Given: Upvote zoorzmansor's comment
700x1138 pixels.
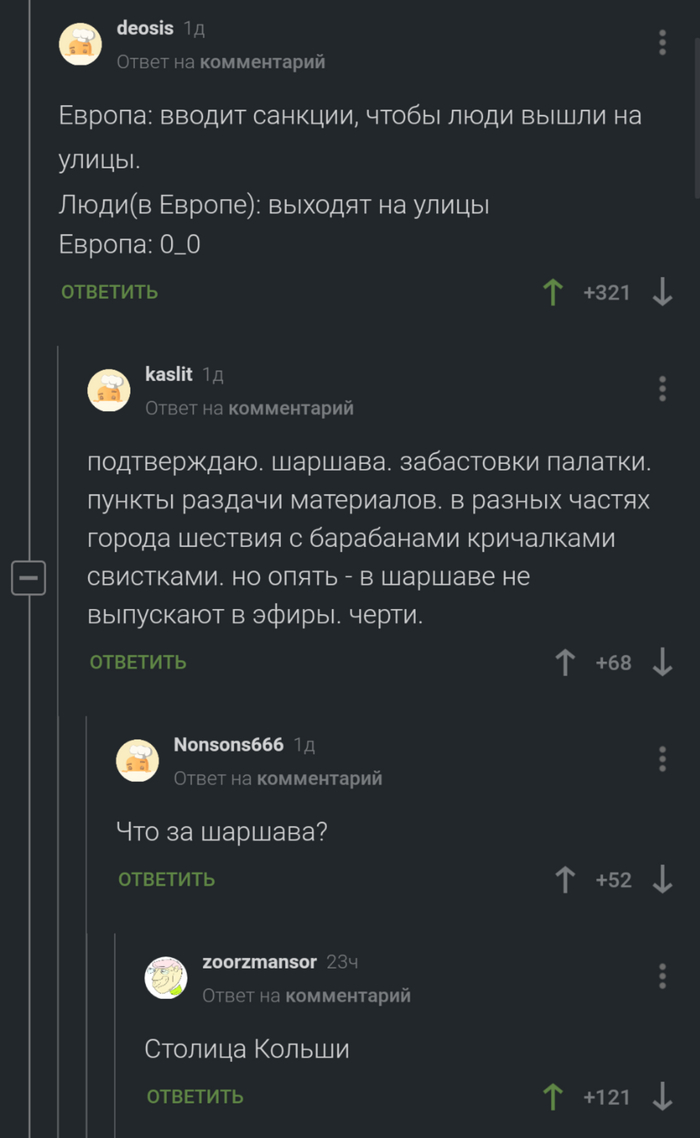Looking at the screenshot, I should pyautogui.click(x=552, y=1097).
